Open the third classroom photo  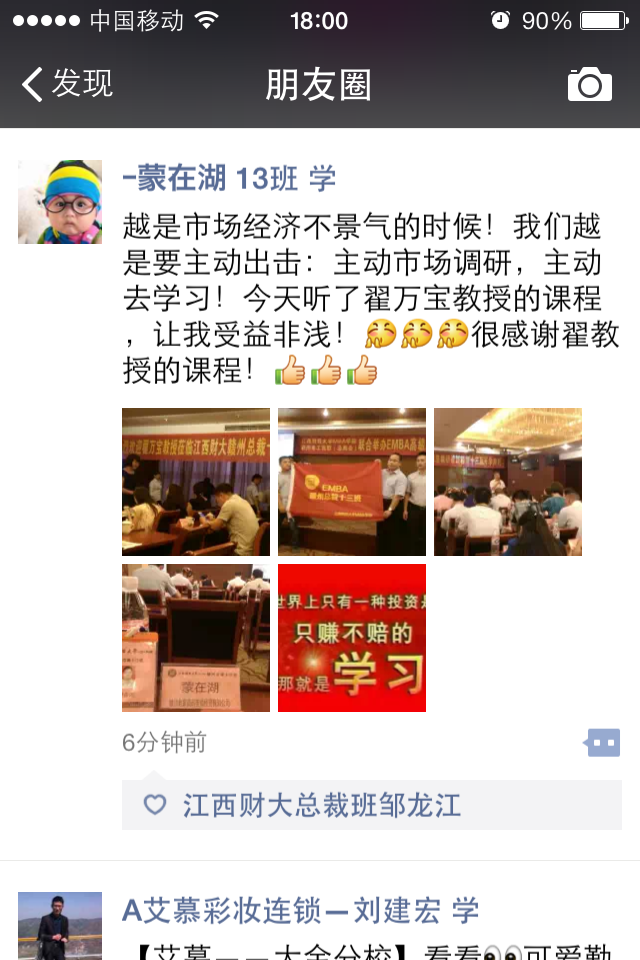[508, 482]
